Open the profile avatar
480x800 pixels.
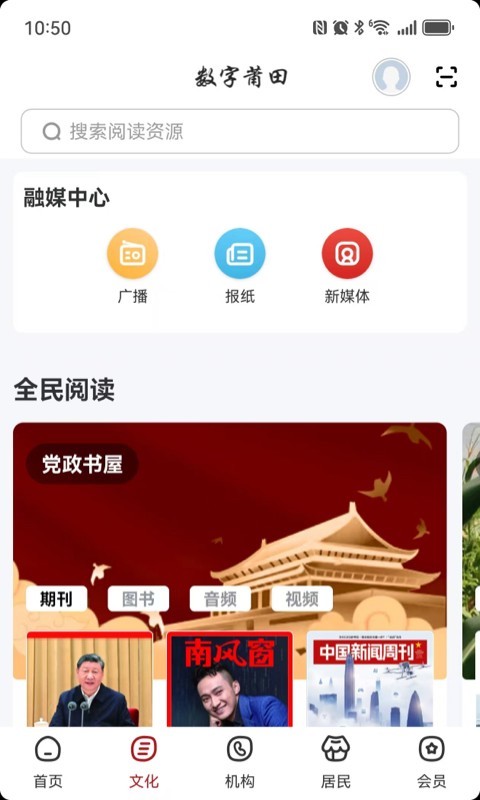click(391, 77)
